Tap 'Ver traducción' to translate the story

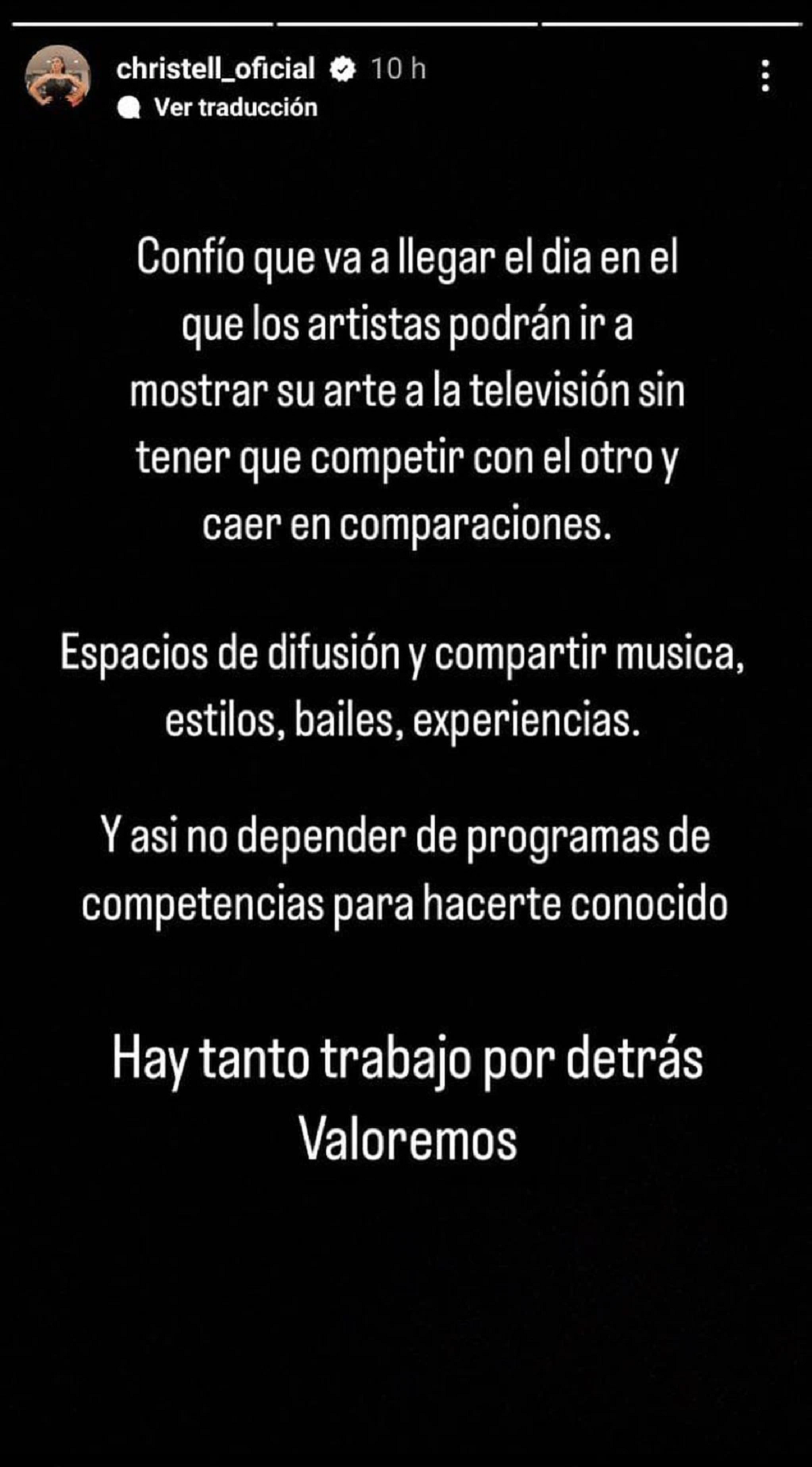(x=237, y=106)
